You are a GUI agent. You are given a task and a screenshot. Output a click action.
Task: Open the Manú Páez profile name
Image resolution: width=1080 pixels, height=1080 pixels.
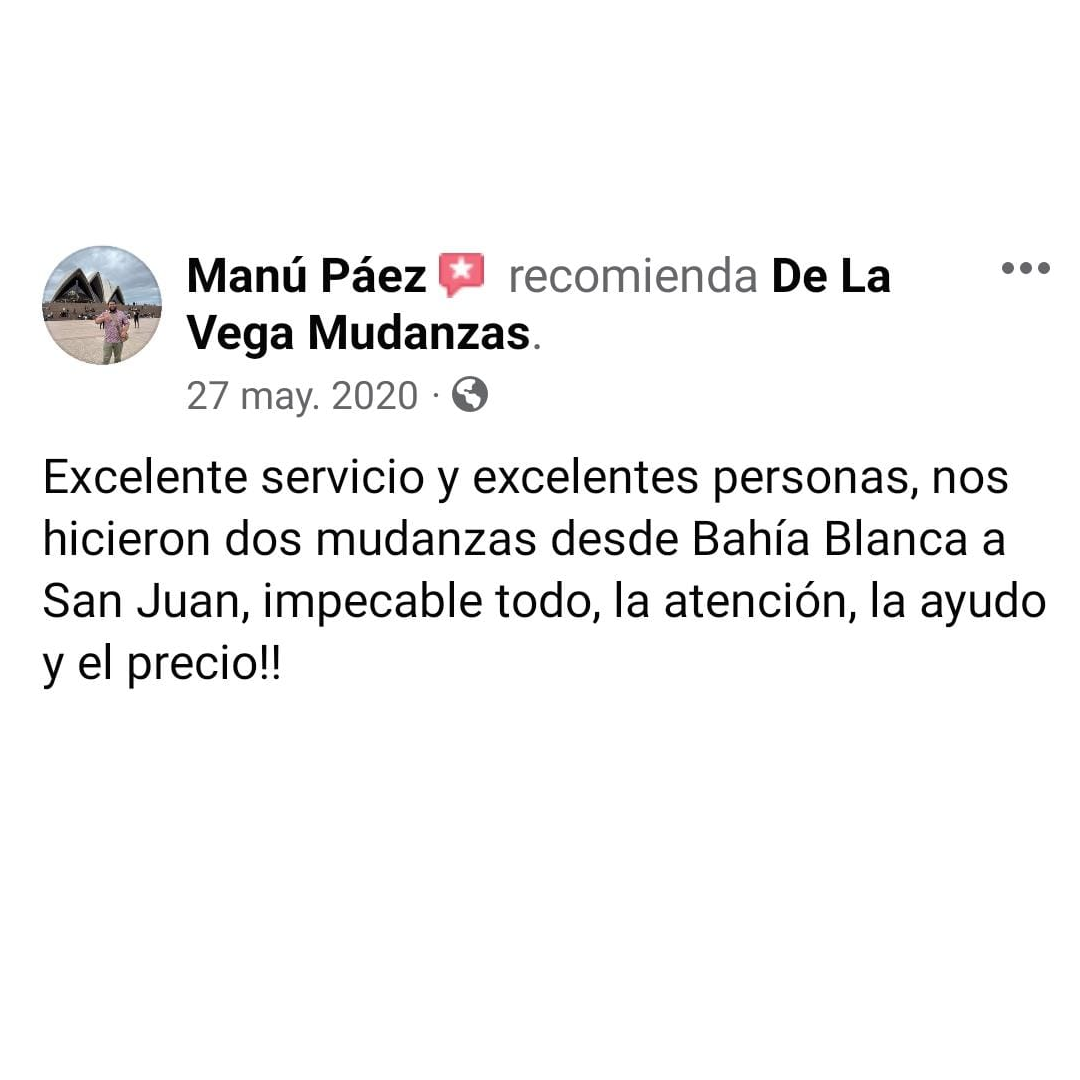coord(306,276)
